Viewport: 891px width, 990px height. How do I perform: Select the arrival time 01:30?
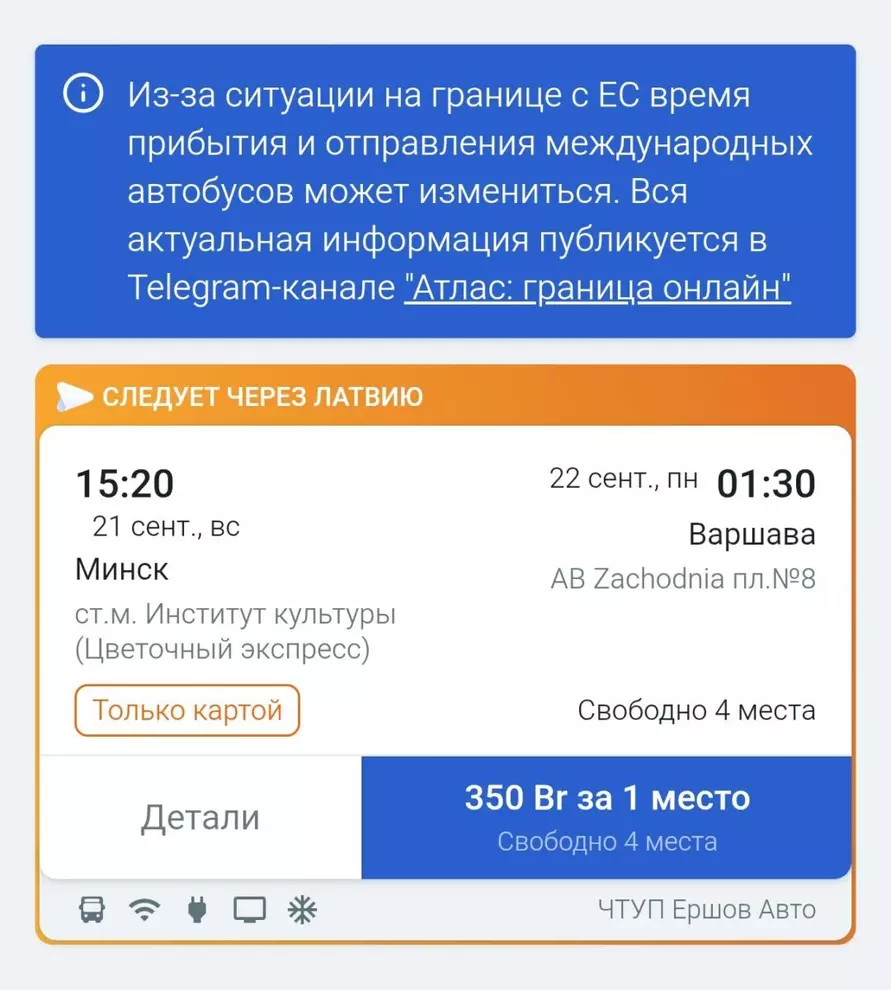point(766,483)
